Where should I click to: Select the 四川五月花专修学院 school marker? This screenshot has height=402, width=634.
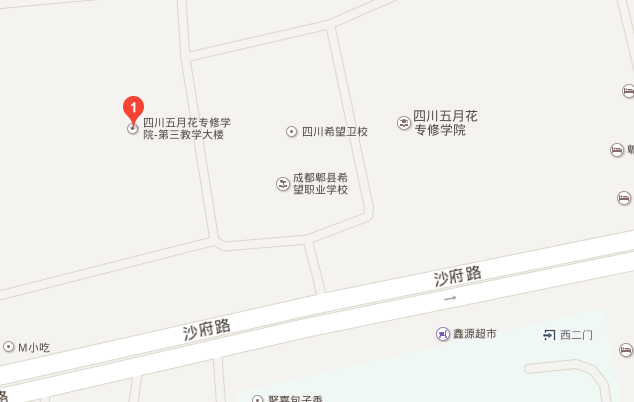pyautogui.click(x=403, y=123)
